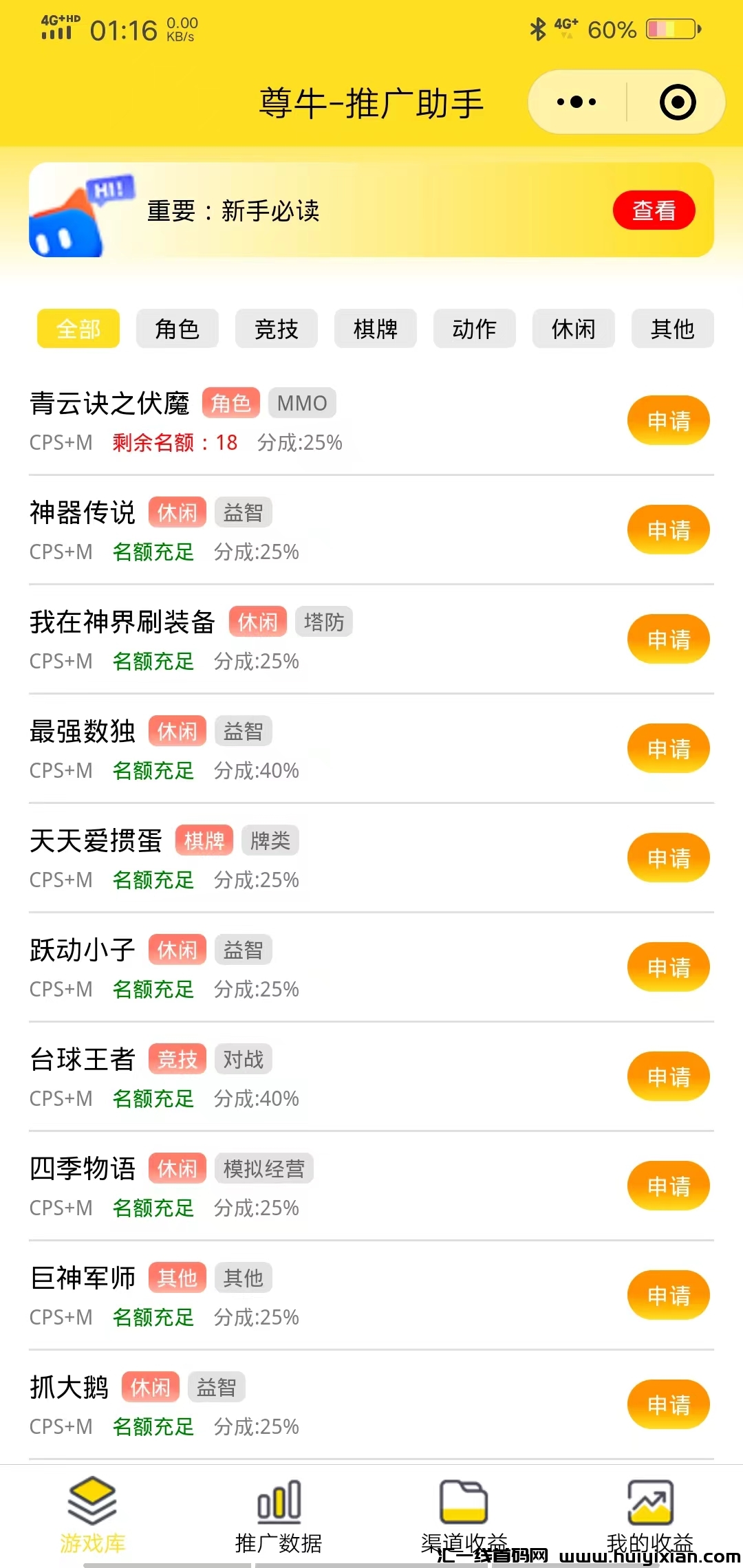Apply for 抓大鹅
Screen dimensions: 743x1568
tap(668, 1404)
